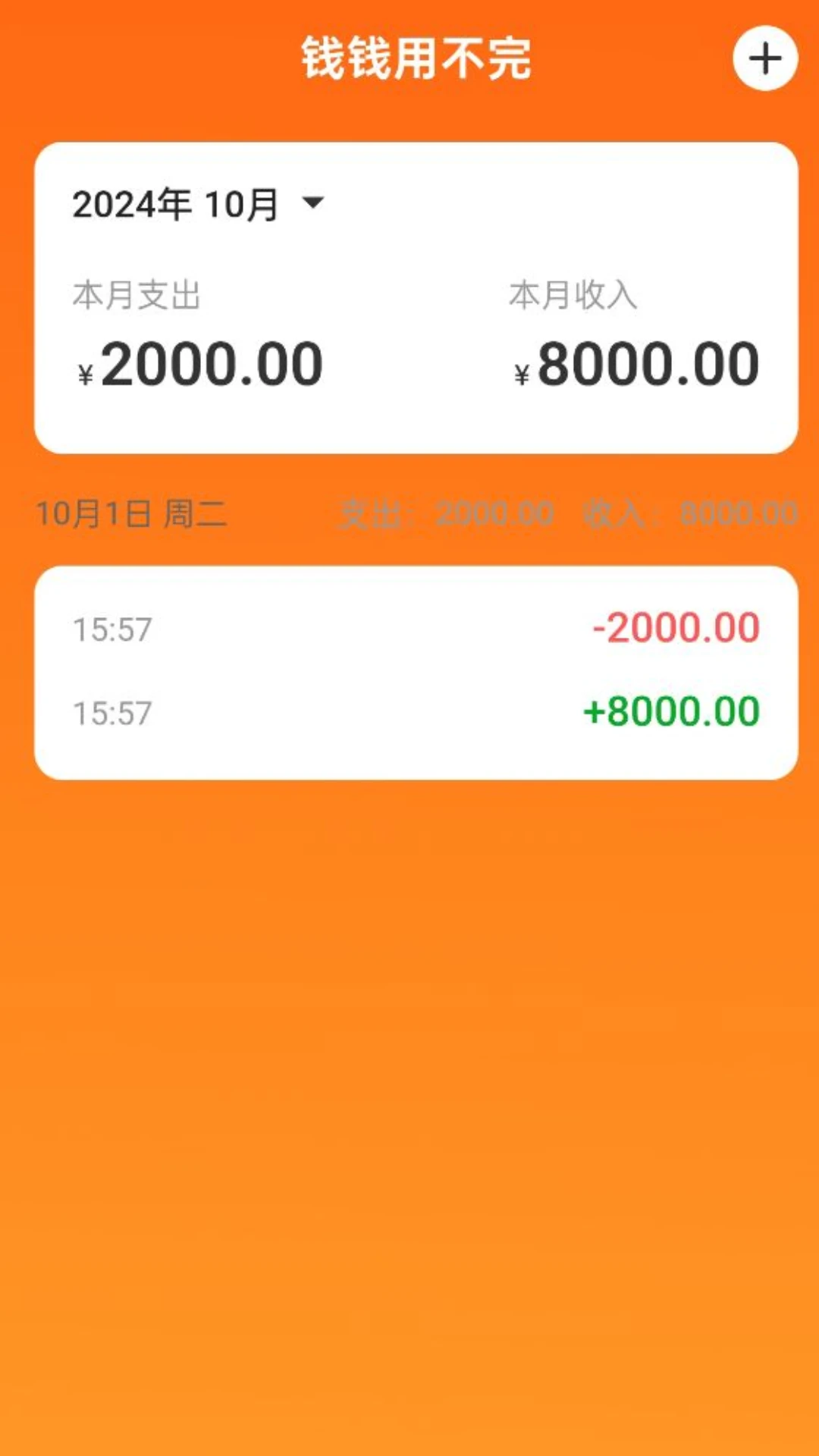
Task: Open the -2000.00 expense record
Action: 416,629
